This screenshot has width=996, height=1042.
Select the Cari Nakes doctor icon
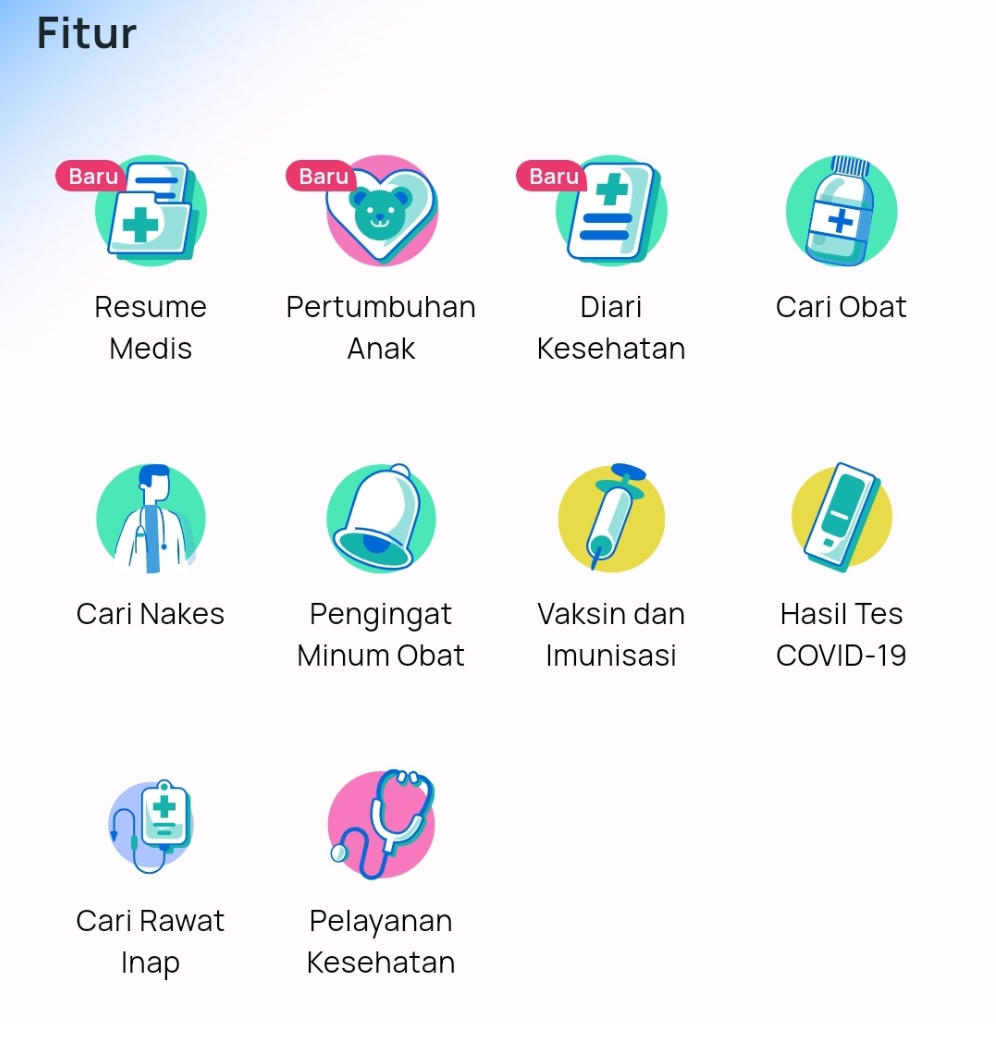coord(151,518)
